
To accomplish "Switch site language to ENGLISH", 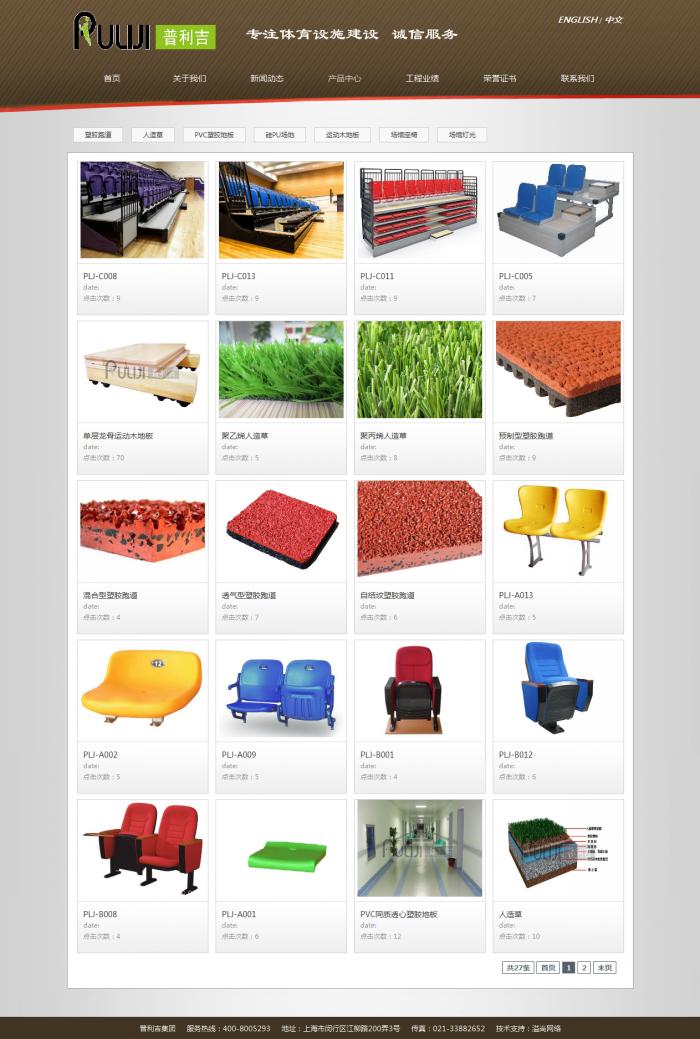I will [578, 19].
